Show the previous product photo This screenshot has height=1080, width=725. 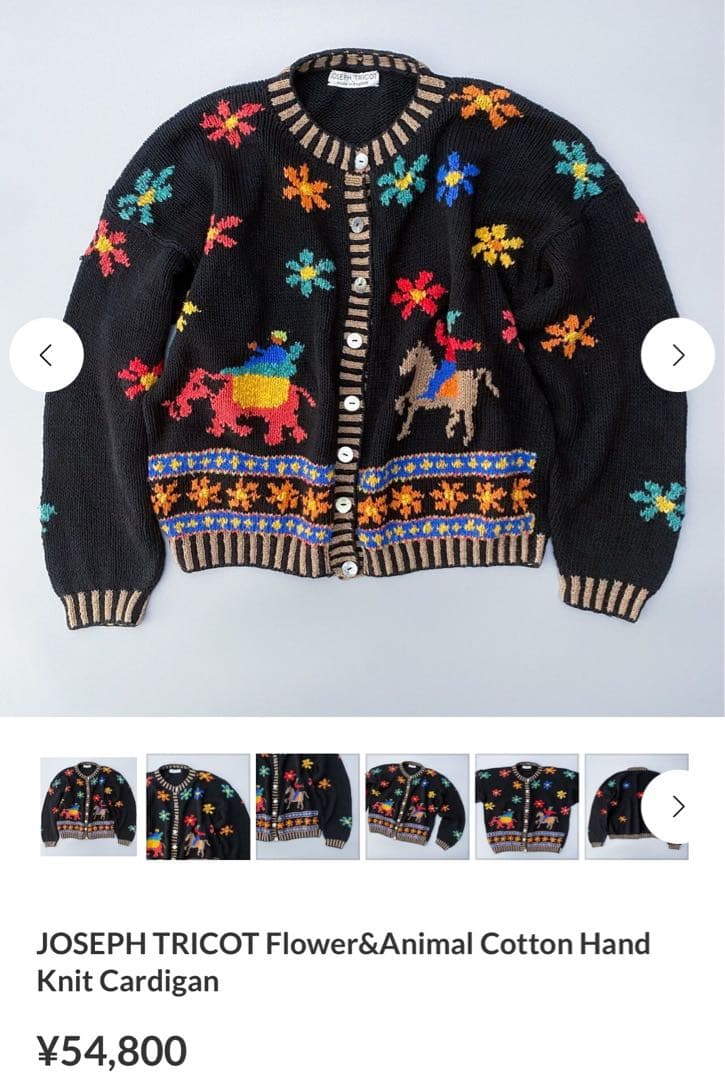(46, 355)
